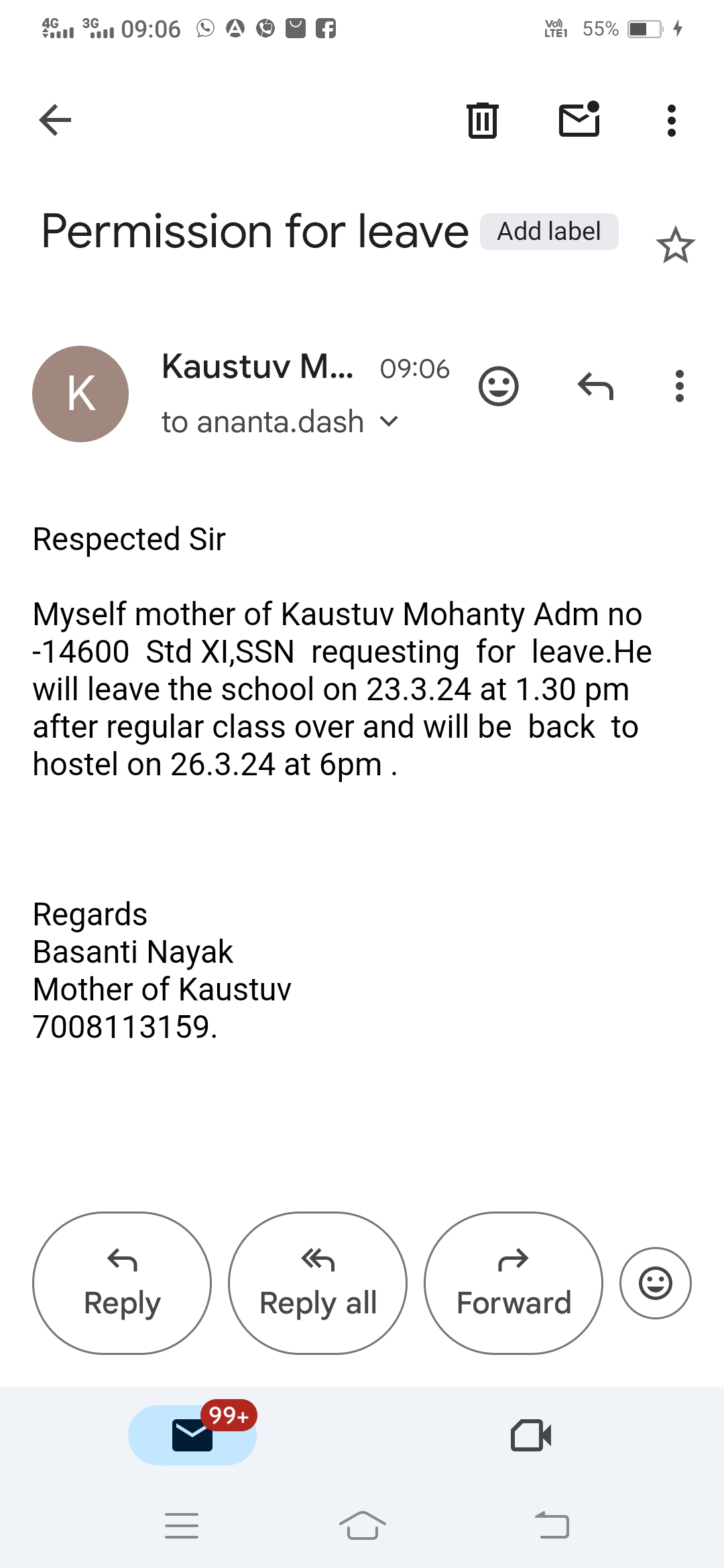The image size is (724, 1568).
Task: Delete this email
Action: click(482, 121)
